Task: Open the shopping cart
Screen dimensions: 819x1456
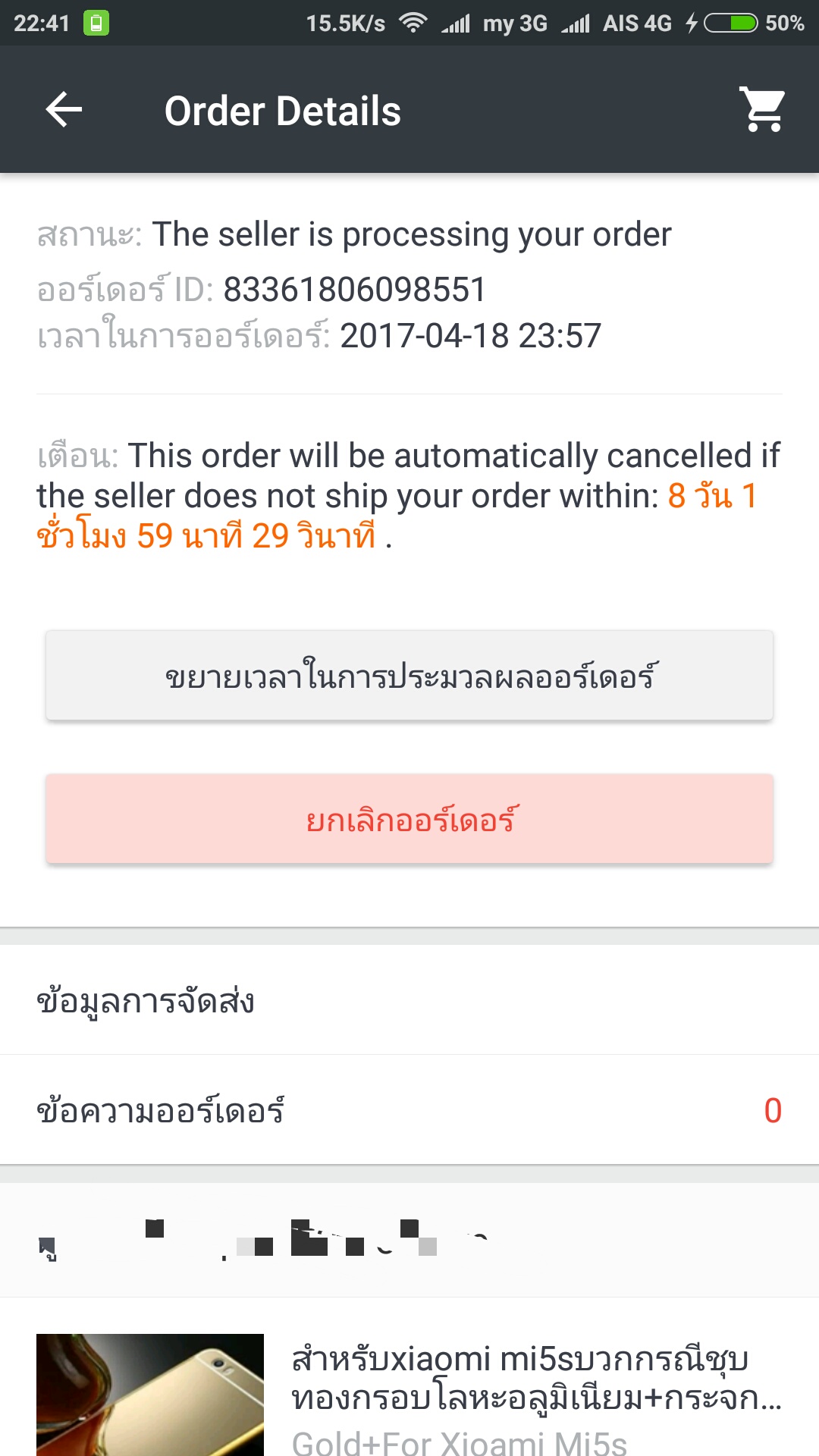Action: click(x=762, y=110)
